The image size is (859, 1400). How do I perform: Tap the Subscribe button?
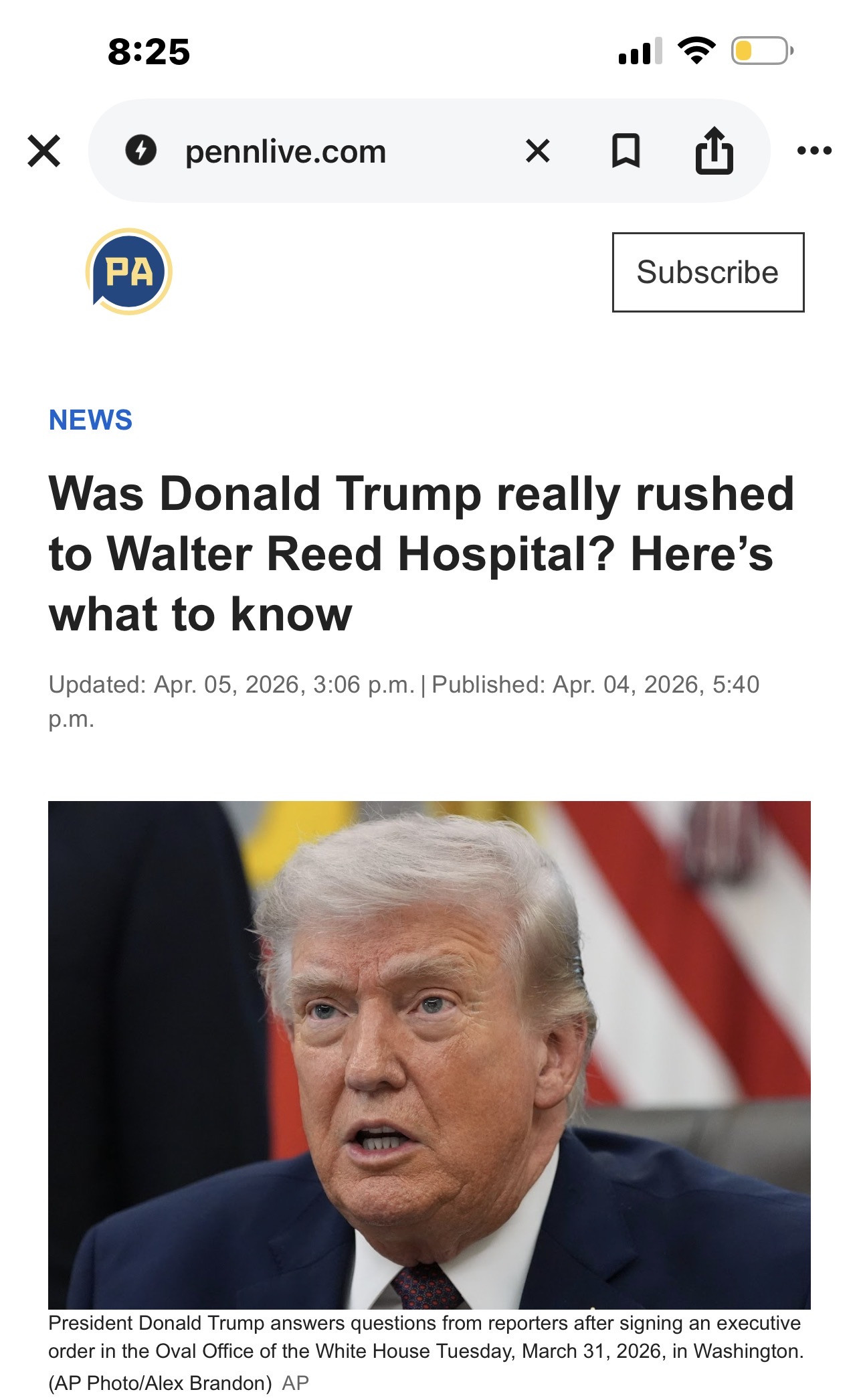[708, 272]
